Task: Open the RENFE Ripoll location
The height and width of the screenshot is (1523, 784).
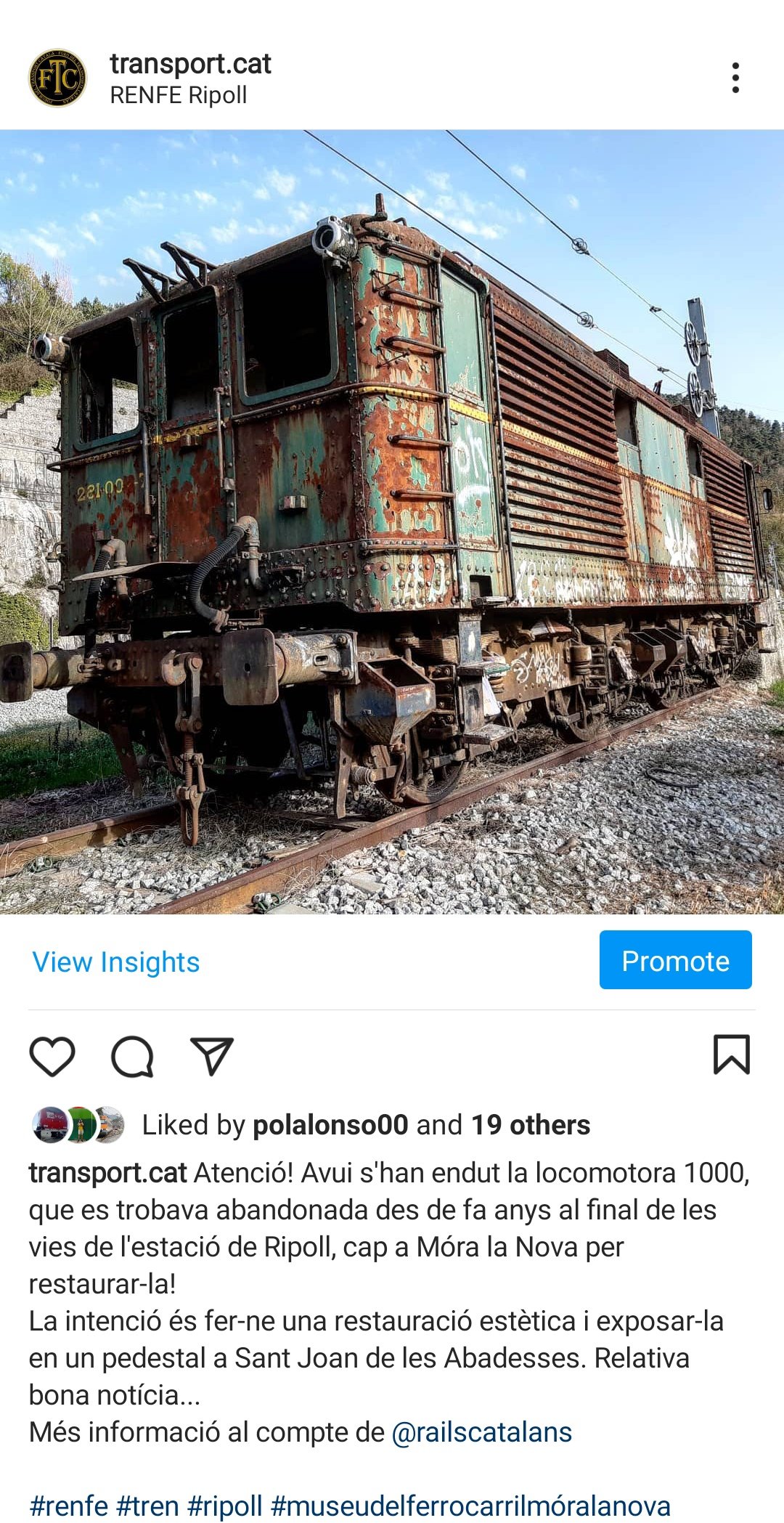Action: click(178, 95)
